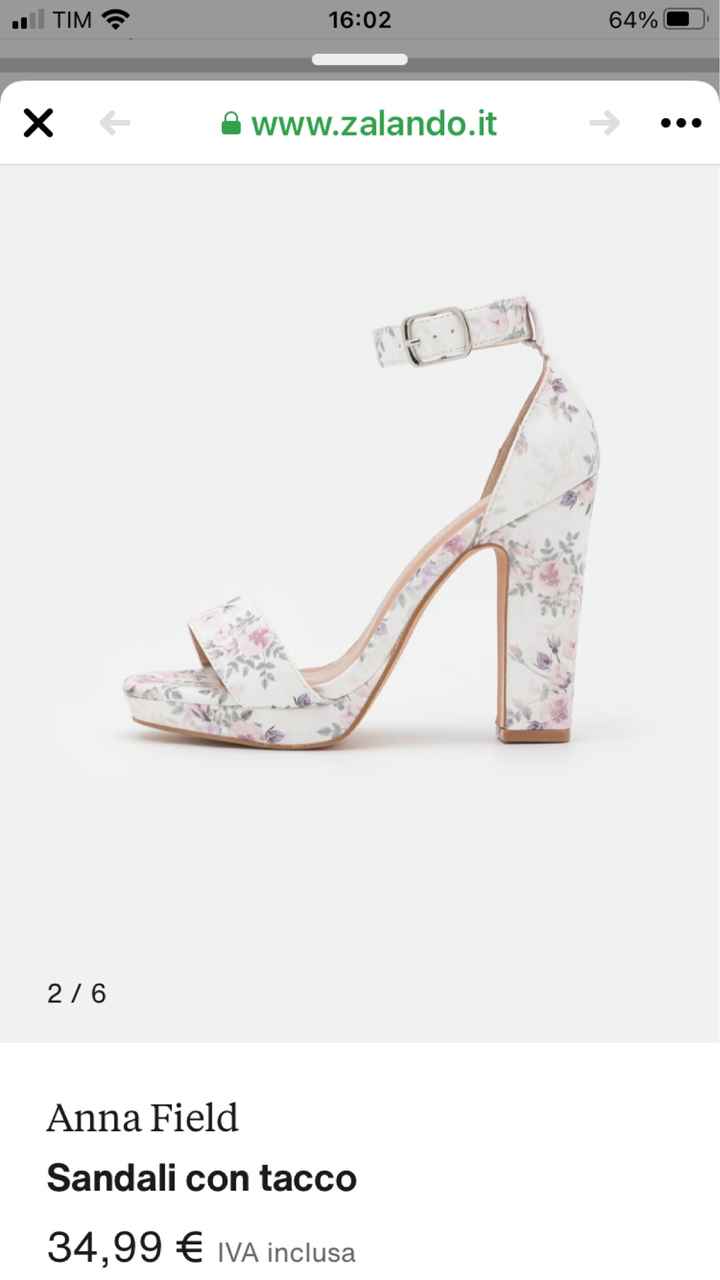This screenshot has height=1280, width=720.
Task: Close the in-app browser with the X
Action: (x=38, y=122)
